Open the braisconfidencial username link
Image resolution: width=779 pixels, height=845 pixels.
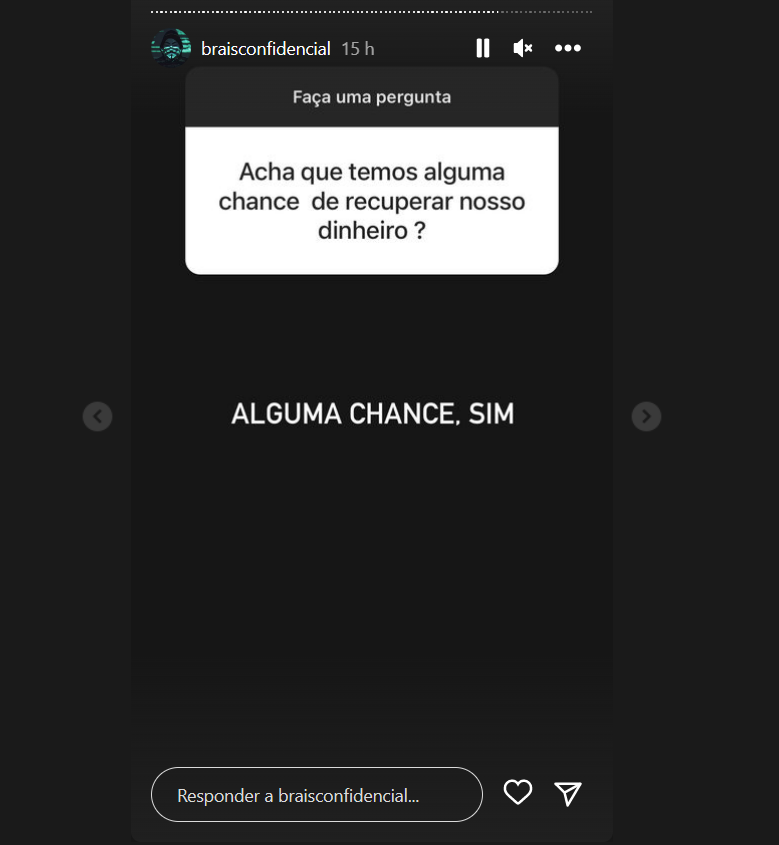coord(266,48)
